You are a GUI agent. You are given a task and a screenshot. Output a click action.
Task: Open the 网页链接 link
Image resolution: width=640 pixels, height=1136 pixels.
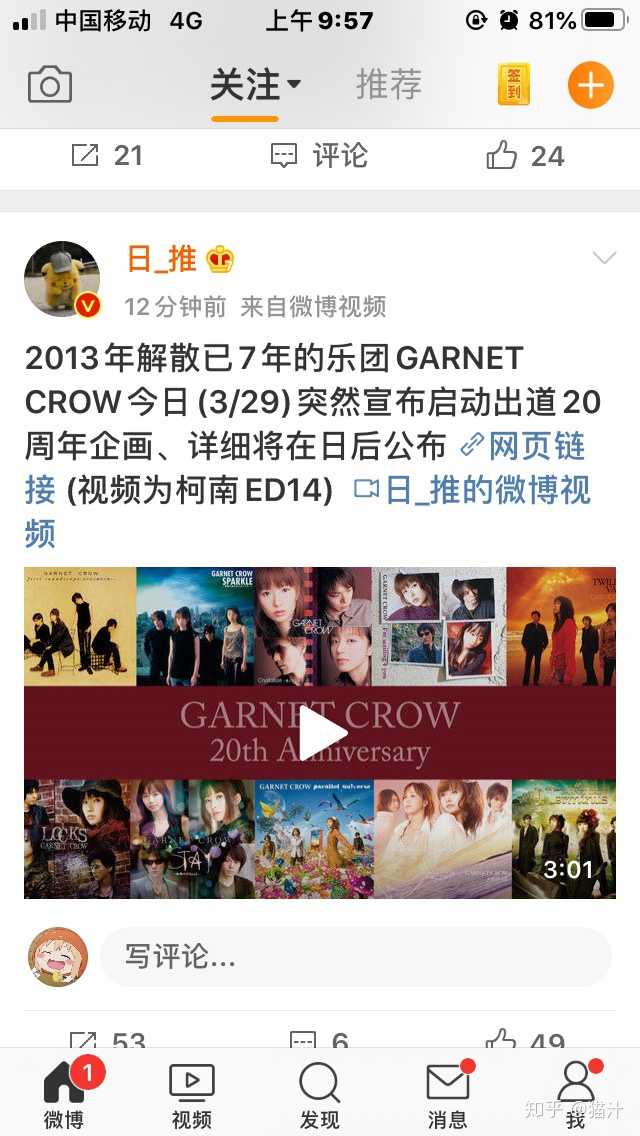(522, 446)
